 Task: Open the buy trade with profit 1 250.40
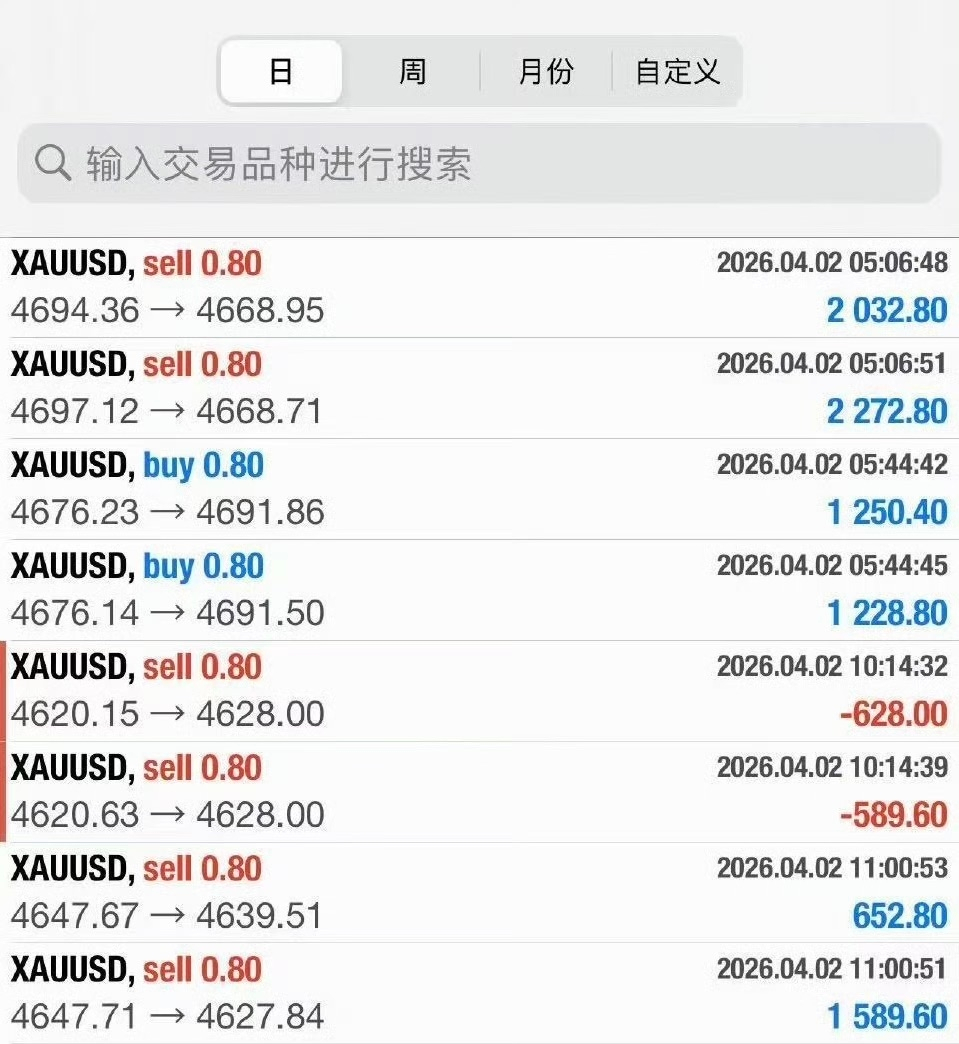480,489
